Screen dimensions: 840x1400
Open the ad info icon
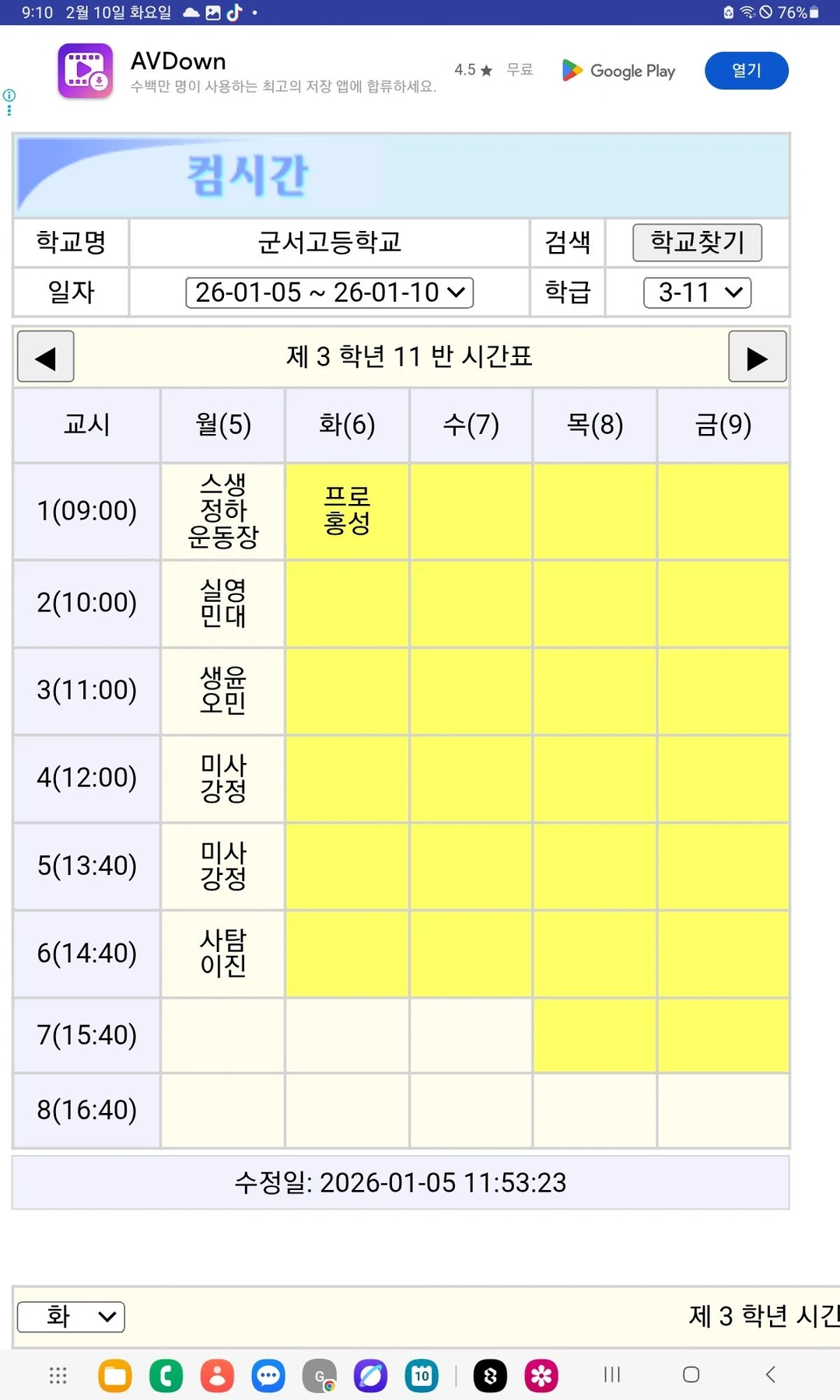(x=9, y=95)
